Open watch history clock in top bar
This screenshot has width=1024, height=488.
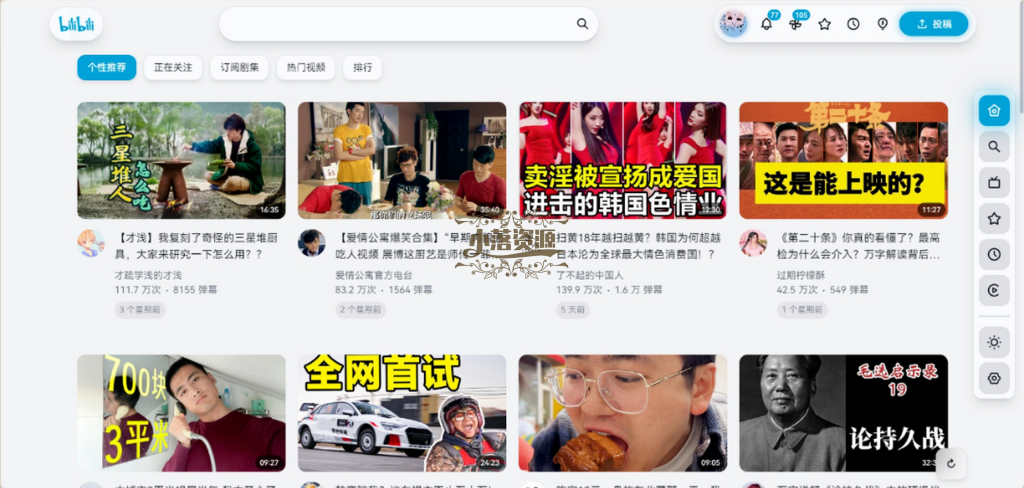(x=853, y=24)
